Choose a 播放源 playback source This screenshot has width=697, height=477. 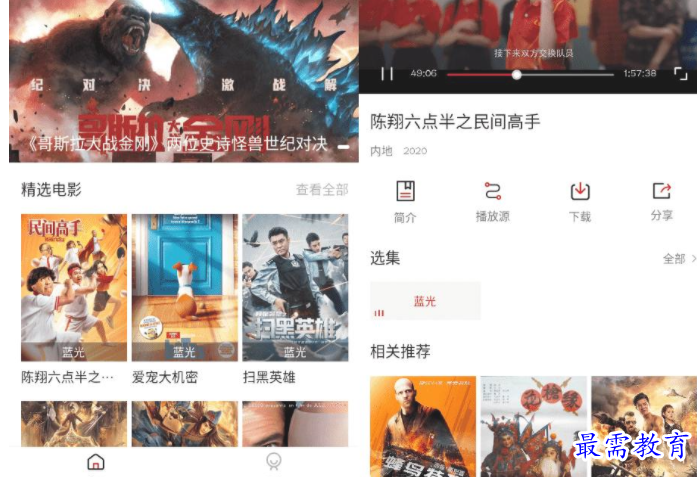point(492,200)
